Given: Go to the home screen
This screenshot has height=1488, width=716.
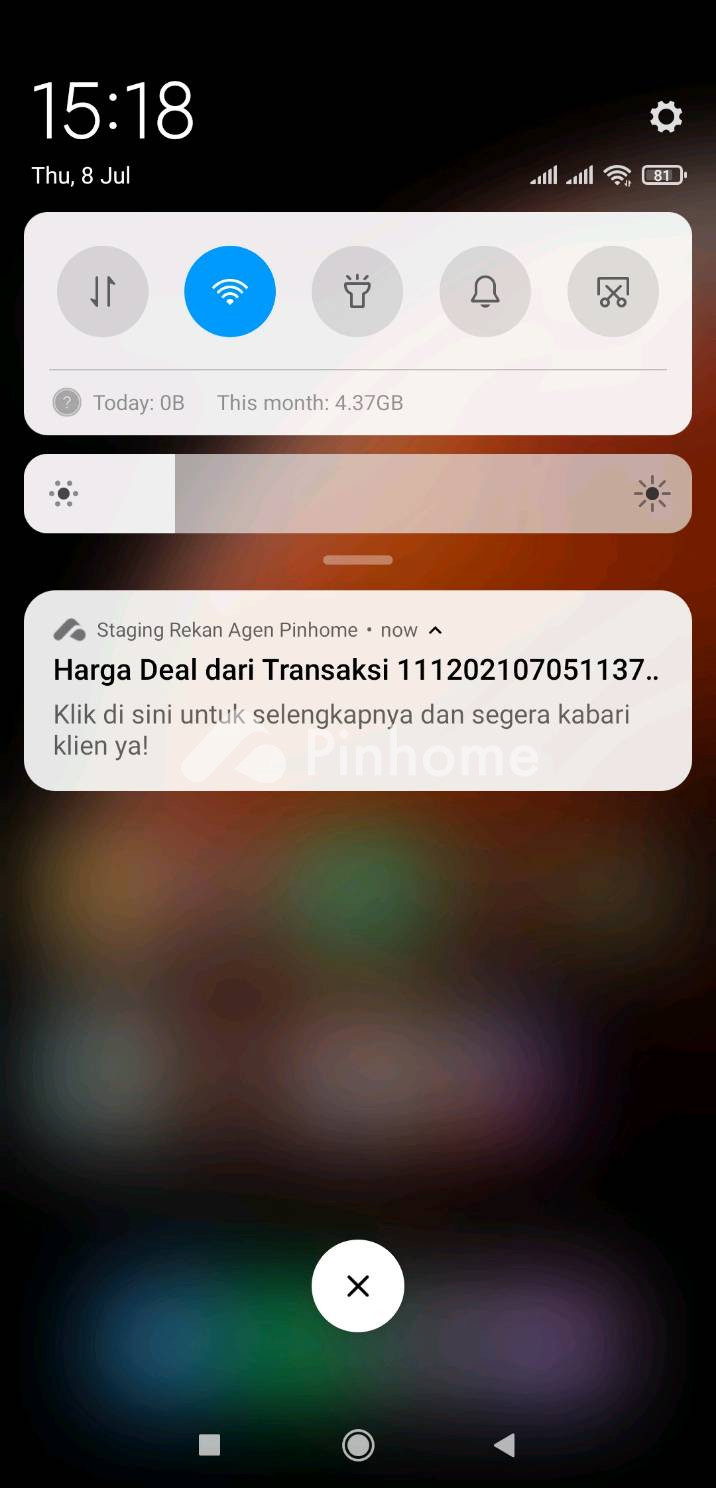Looking at the screenshot, I should [357, 1444].
